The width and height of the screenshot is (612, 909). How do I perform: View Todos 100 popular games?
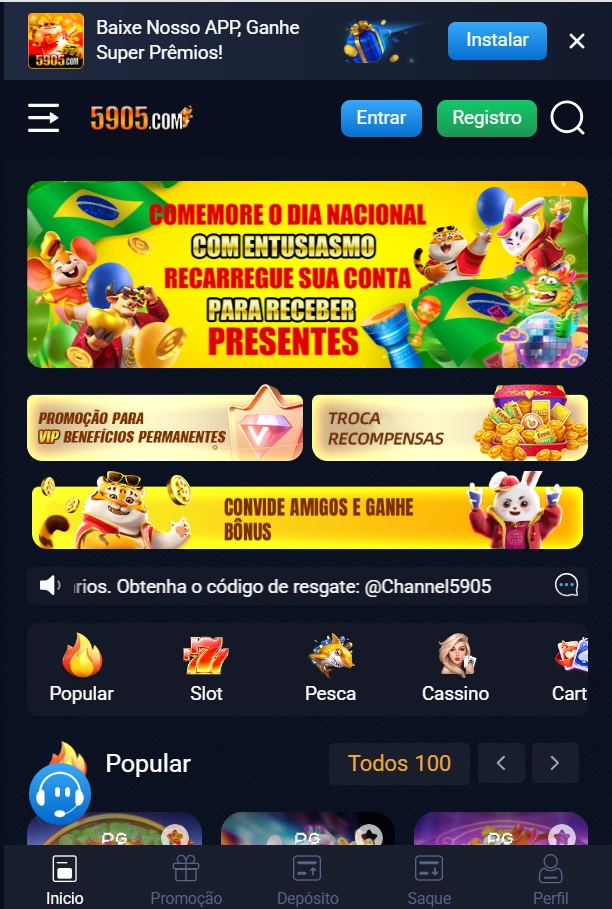[399, 764]
